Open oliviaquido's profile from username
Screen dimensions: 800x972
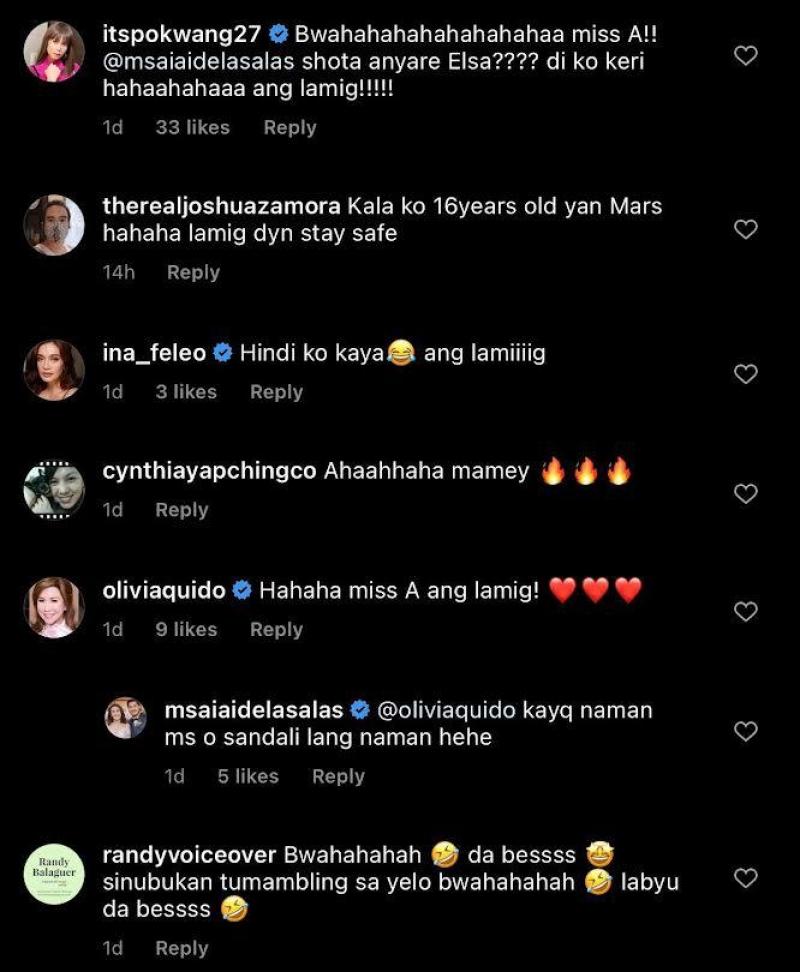164,591
